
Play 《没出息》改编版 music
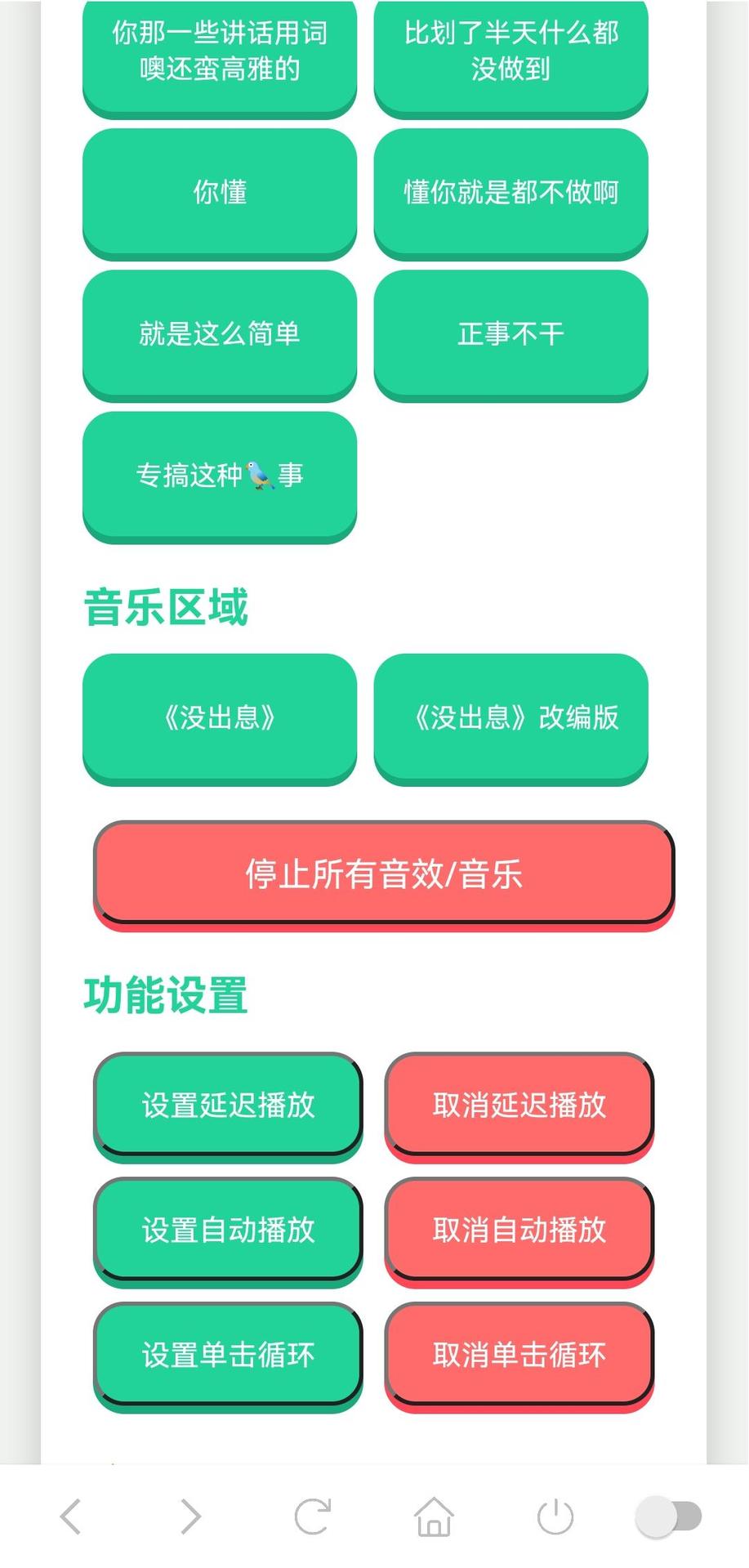(x=510, y=717)
